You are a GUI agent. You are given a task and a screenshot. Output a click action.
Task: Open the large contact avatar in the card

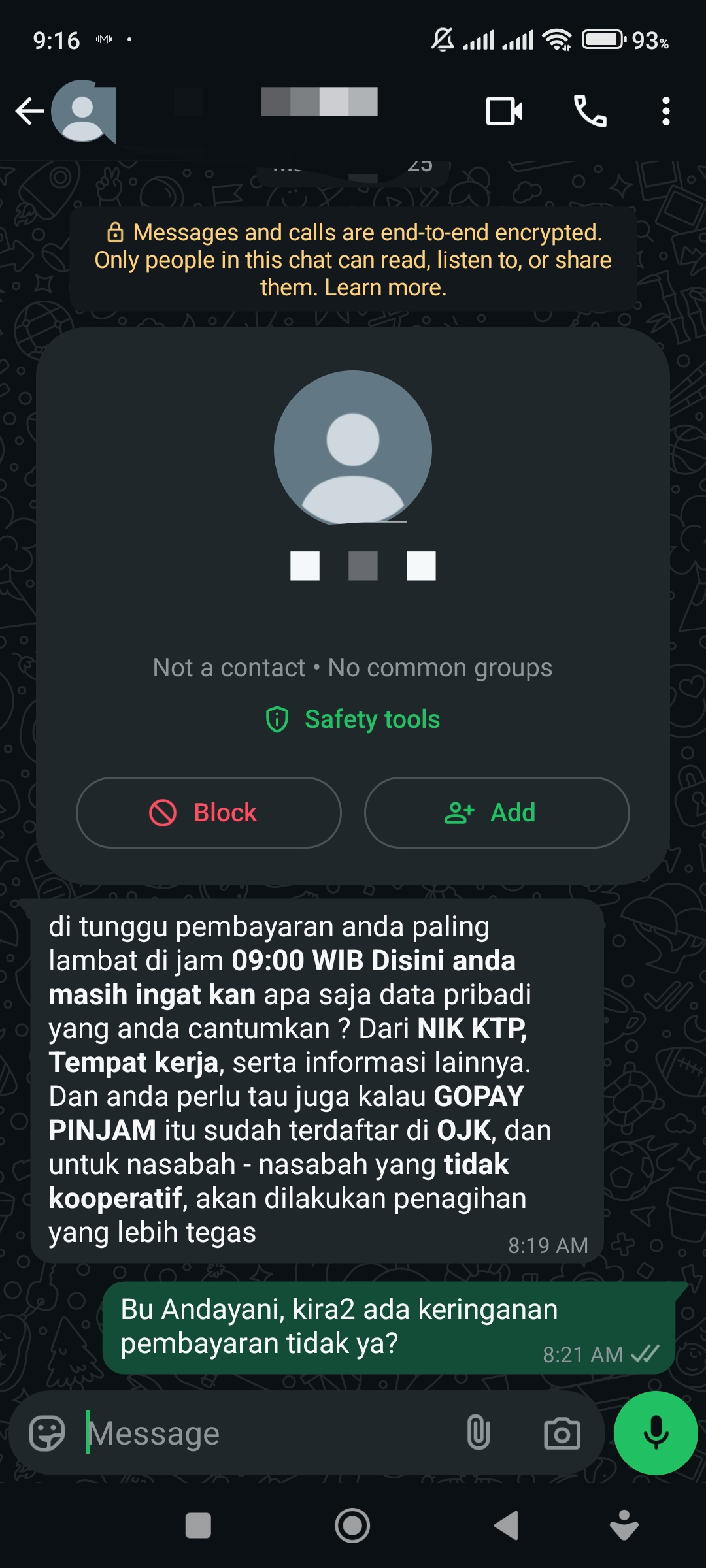click(353, 448)
